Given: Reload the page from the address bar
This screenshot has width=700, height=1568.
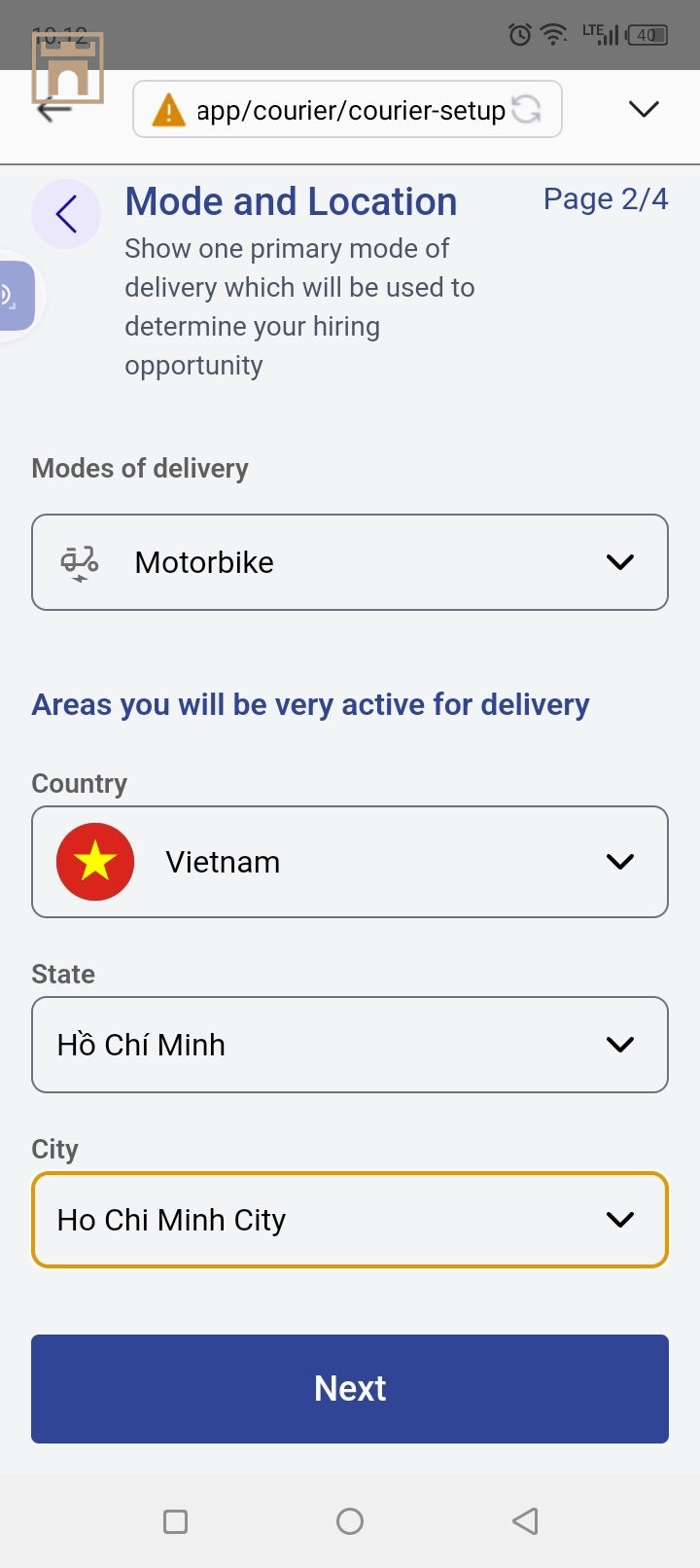Looking at the screenshot, I should click(x=526, y=110).
